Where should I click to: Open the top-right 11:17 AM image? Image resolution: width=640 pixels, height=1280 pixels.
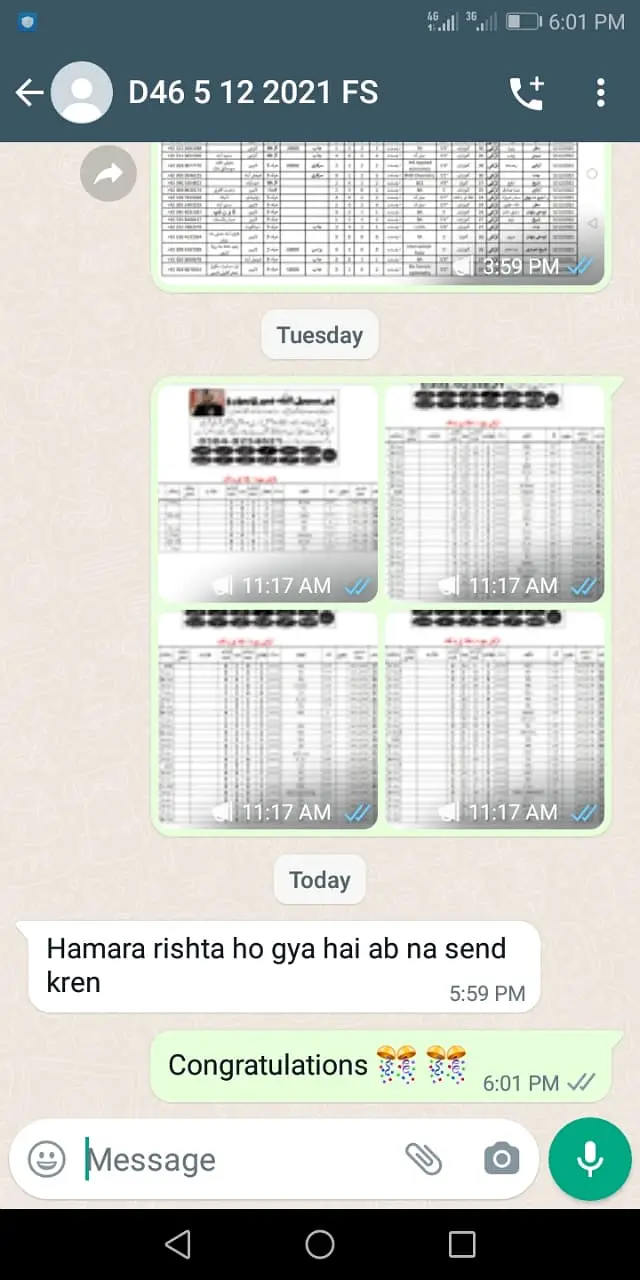point(495,493)
